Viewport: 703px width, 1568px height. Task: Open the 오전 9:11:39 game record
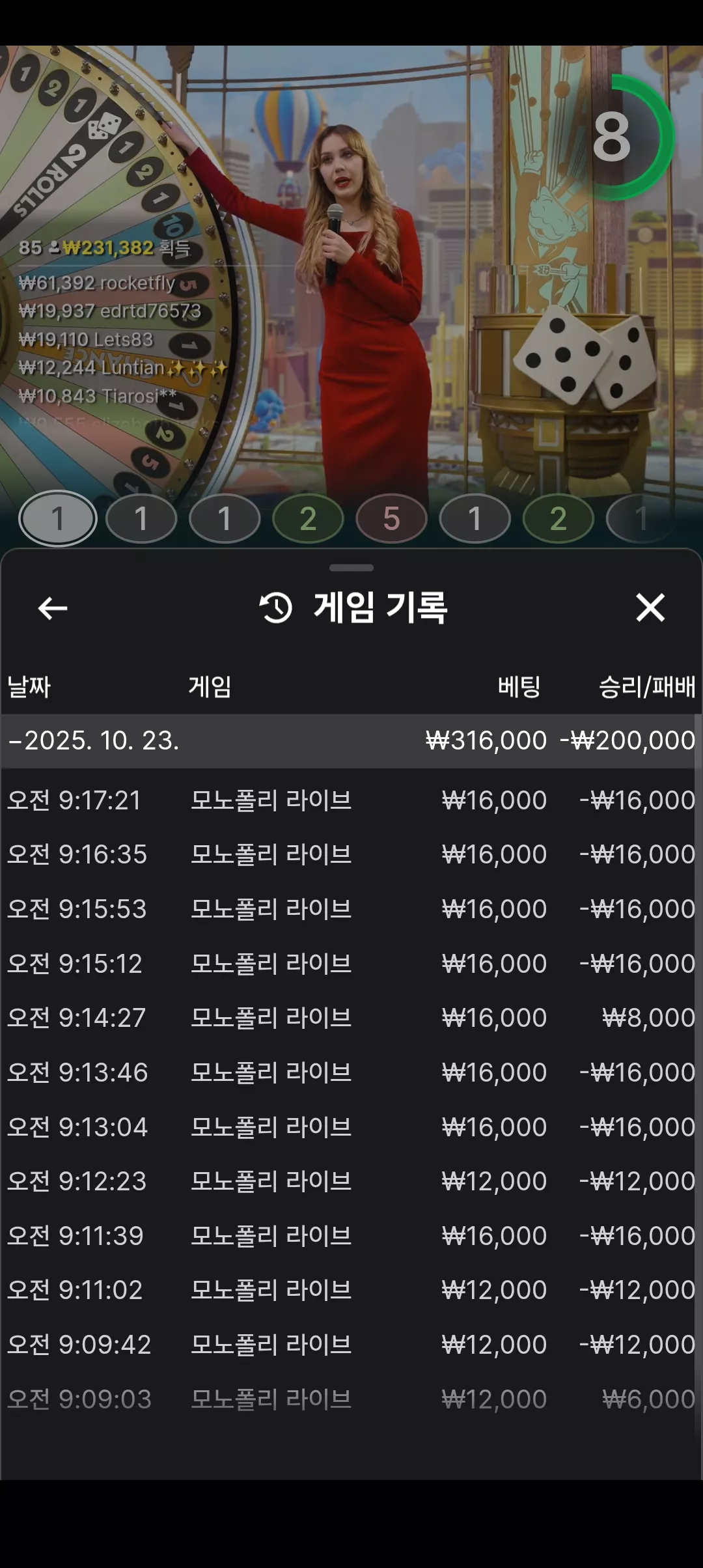[351, 1236]
